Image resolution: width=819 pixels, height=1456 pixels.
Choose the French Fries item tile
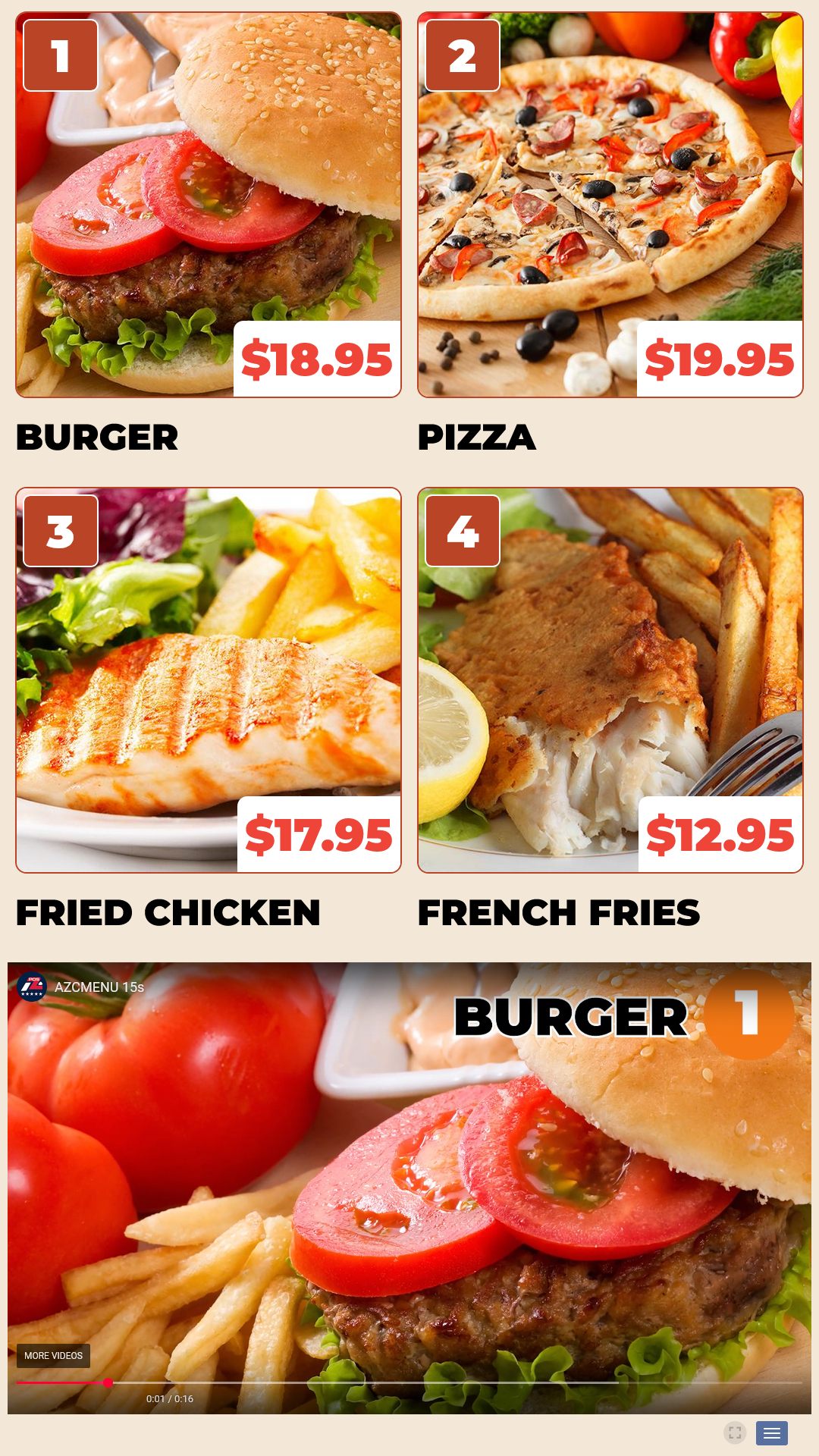(x=610, y=680)
